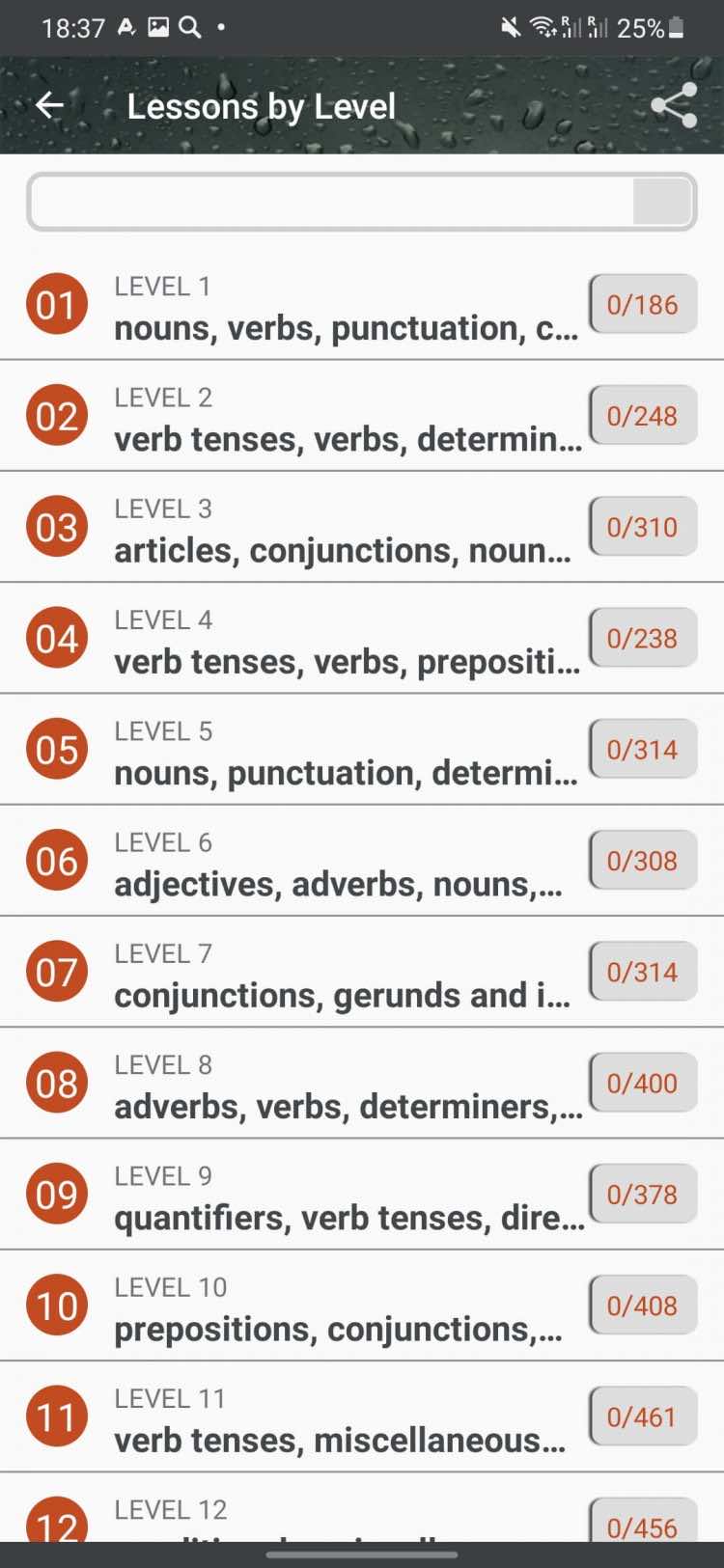Screen dimensions: 724x1568
Task: Choose Level 5 nouns and punctuation
Action: [346, 751]
